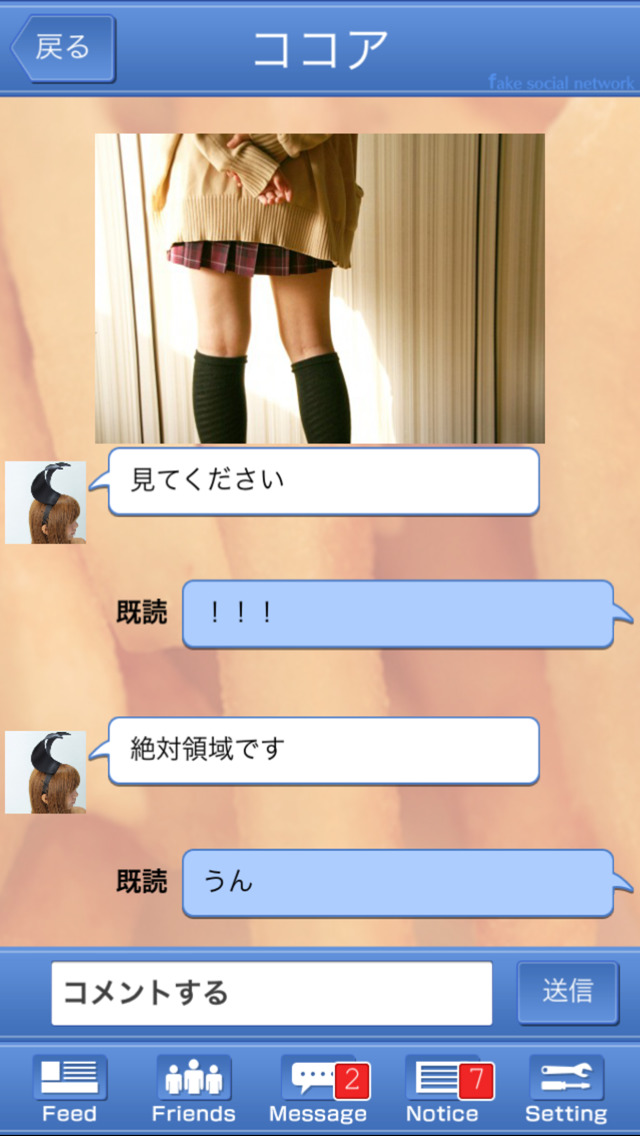
Task: Open the Notice tab
Action: coord(442,1089)
